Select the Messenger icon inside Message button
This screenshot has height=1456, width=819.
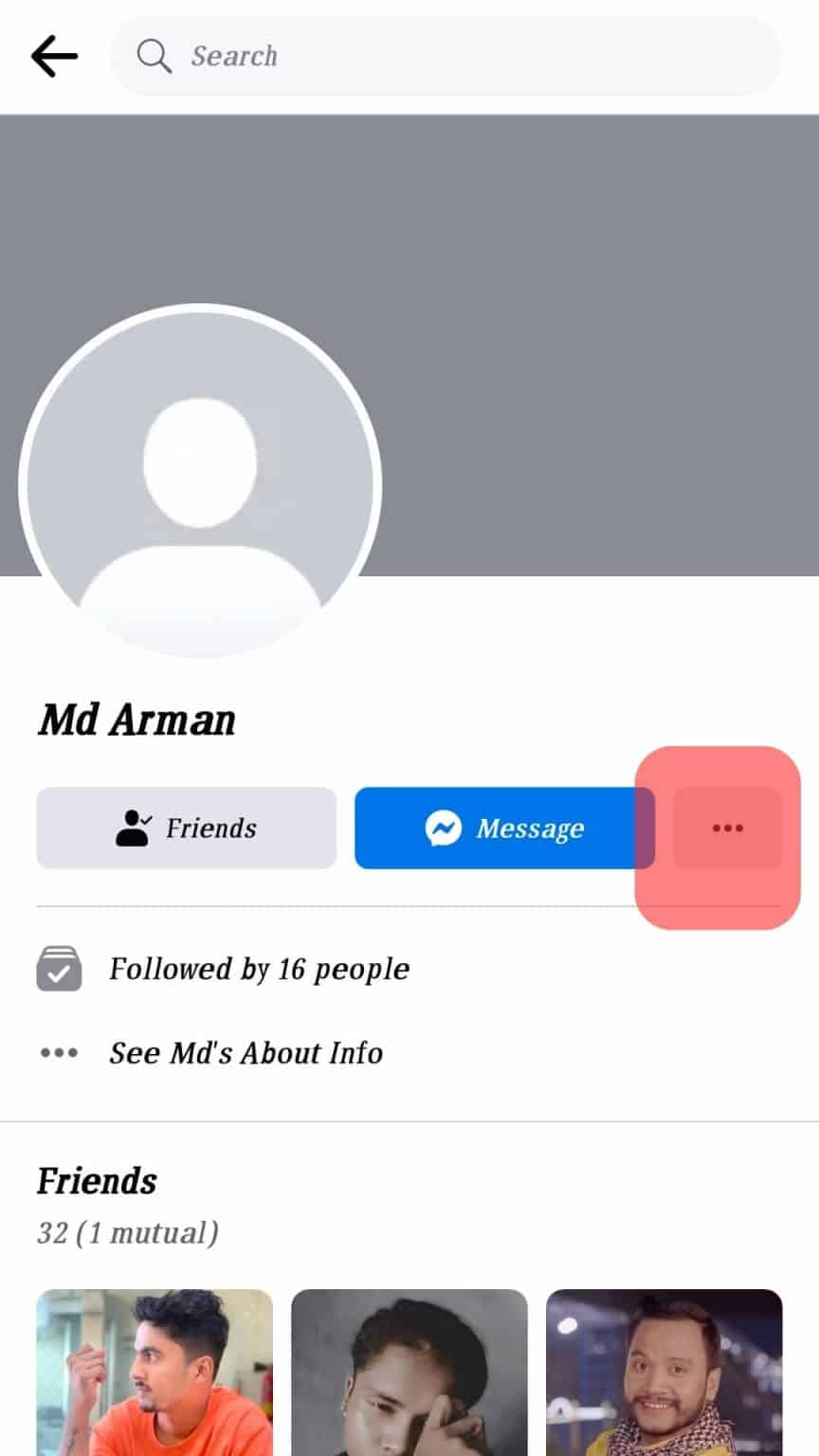[444, 828]
